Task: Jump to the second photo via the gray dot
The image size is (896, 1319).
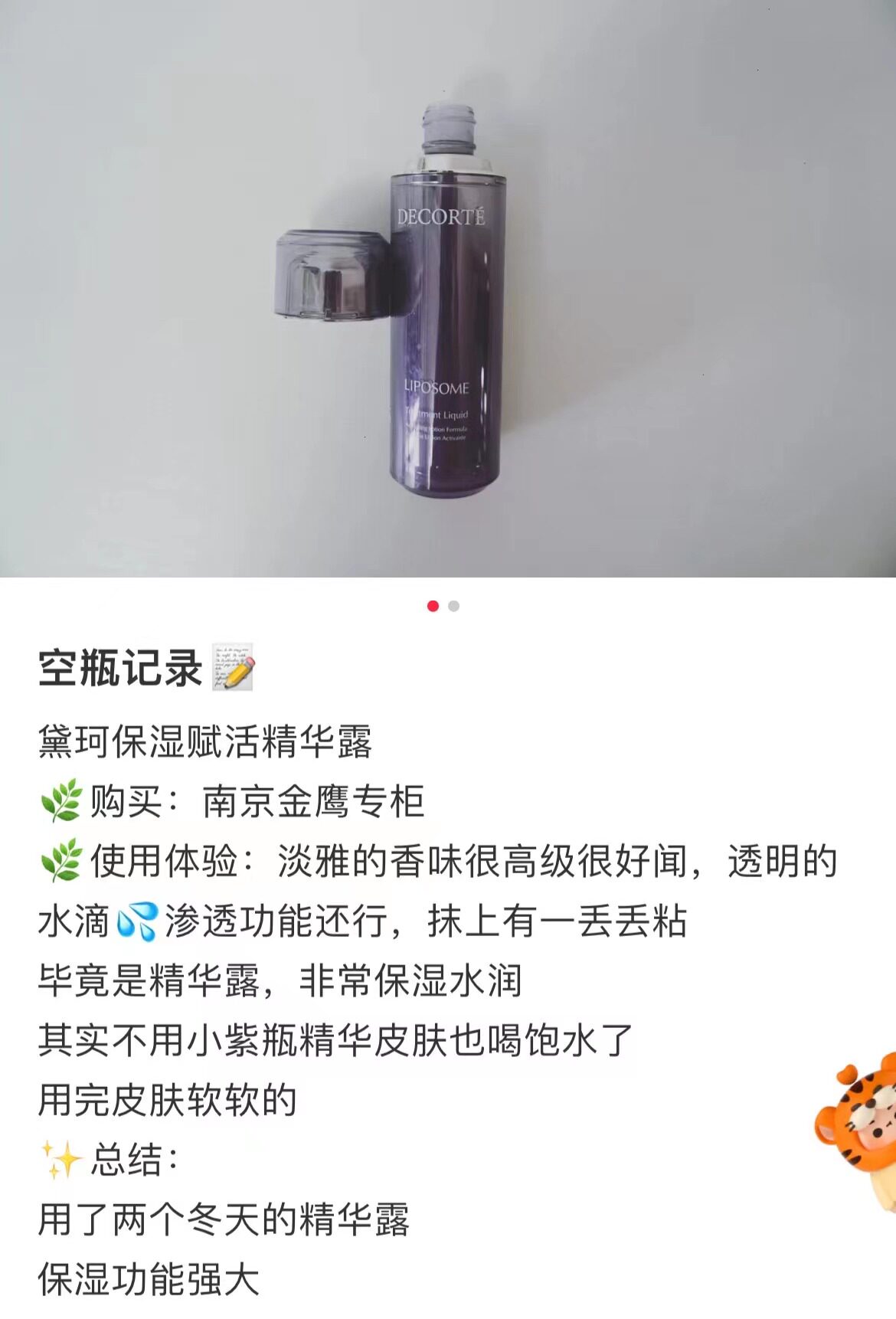Action: [454, 606]
